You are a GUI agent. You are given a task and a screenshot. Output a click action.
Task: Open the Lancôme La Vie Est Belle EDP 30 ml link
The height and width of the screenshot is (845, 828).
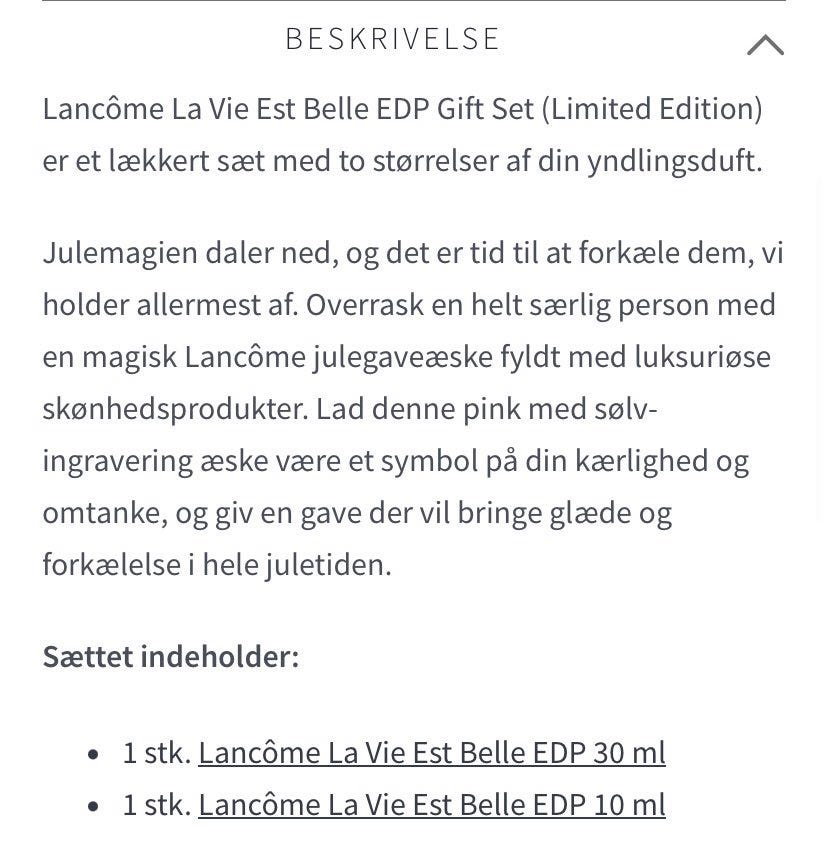pos(432,752)
